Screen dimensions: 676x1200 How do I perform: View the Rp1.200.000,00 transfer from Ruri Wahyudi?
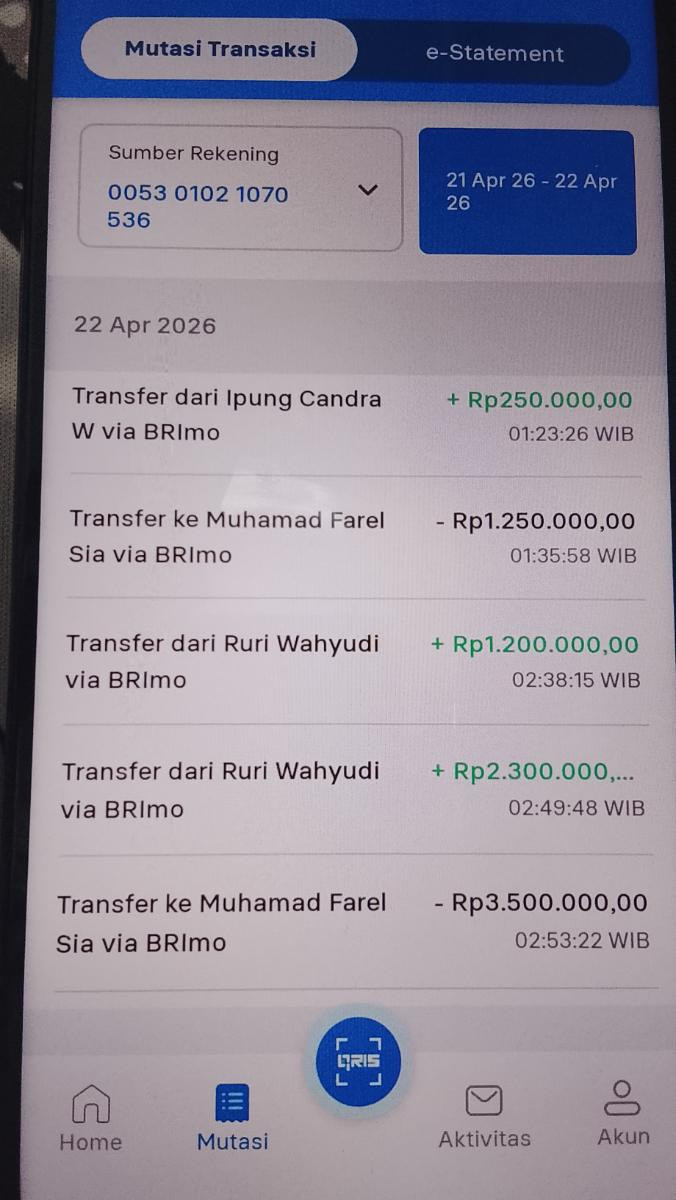click(352, 662)
